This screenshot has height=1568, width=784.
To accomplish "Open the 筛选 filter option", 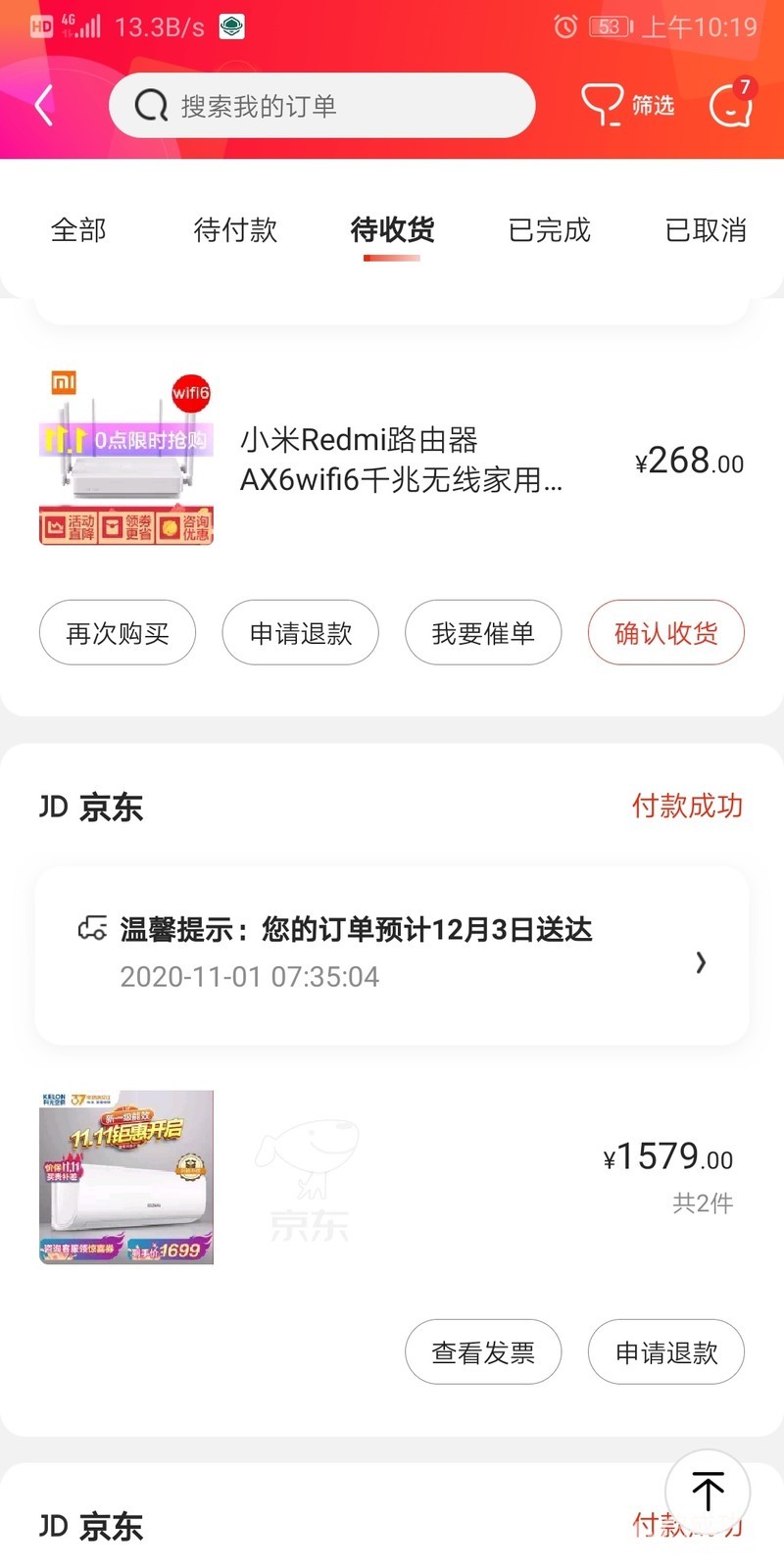I will click(x=628, y=105).
